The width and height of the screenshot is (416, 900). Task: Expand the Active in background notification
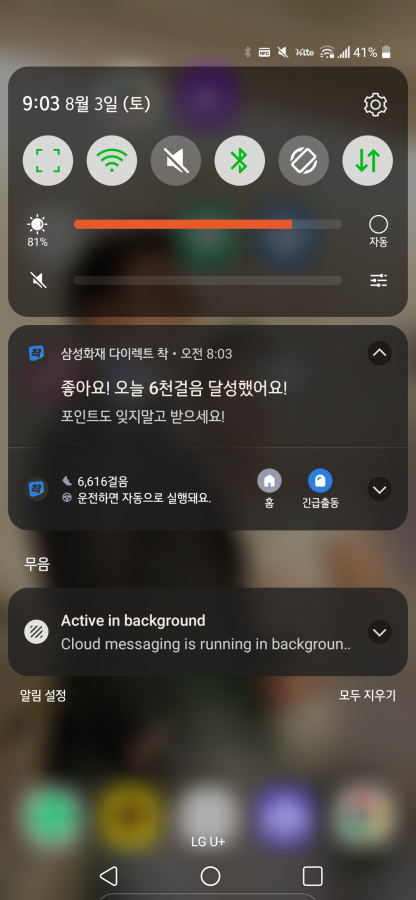coord(379,632)
